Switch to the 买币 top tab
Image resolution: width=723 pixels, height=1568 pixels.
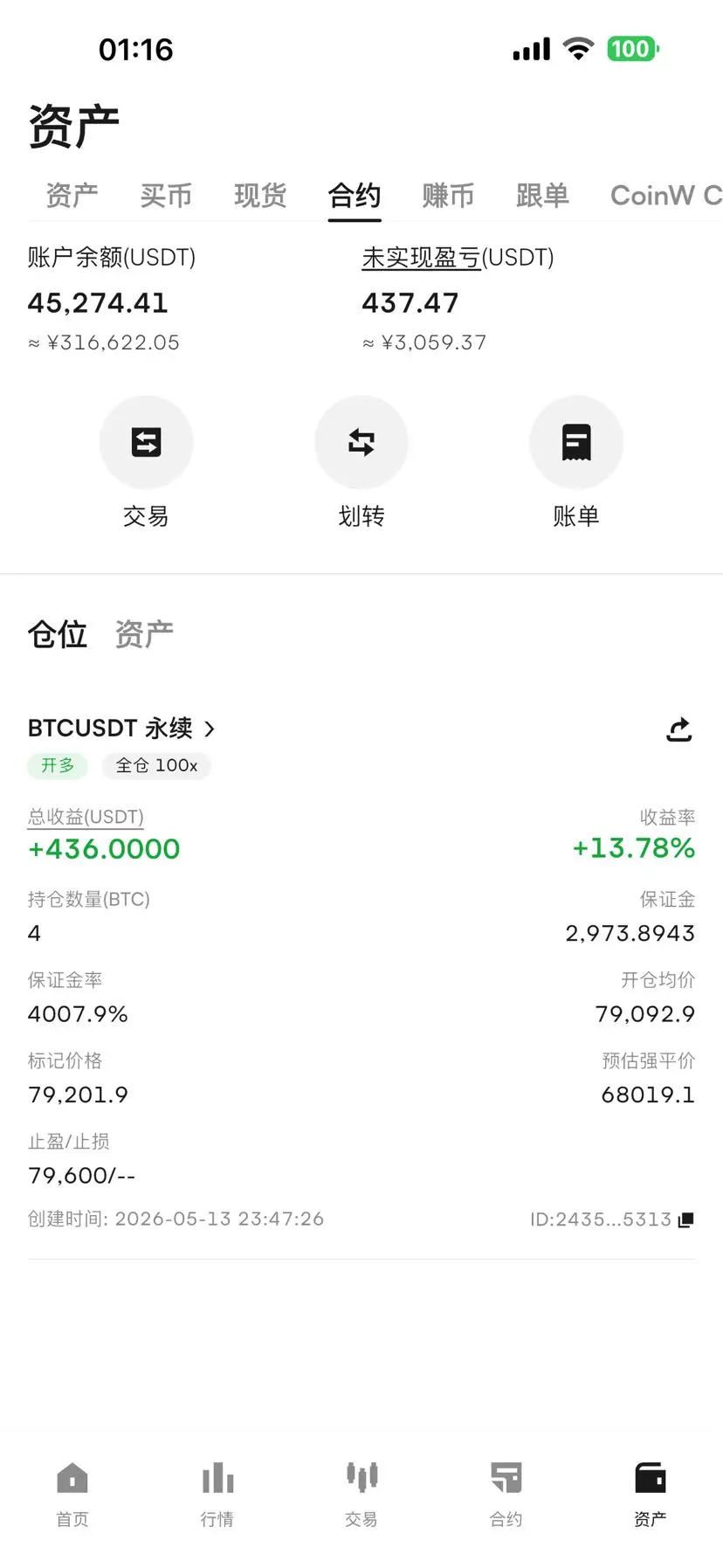pyautogui.click(x=166, y=196)
